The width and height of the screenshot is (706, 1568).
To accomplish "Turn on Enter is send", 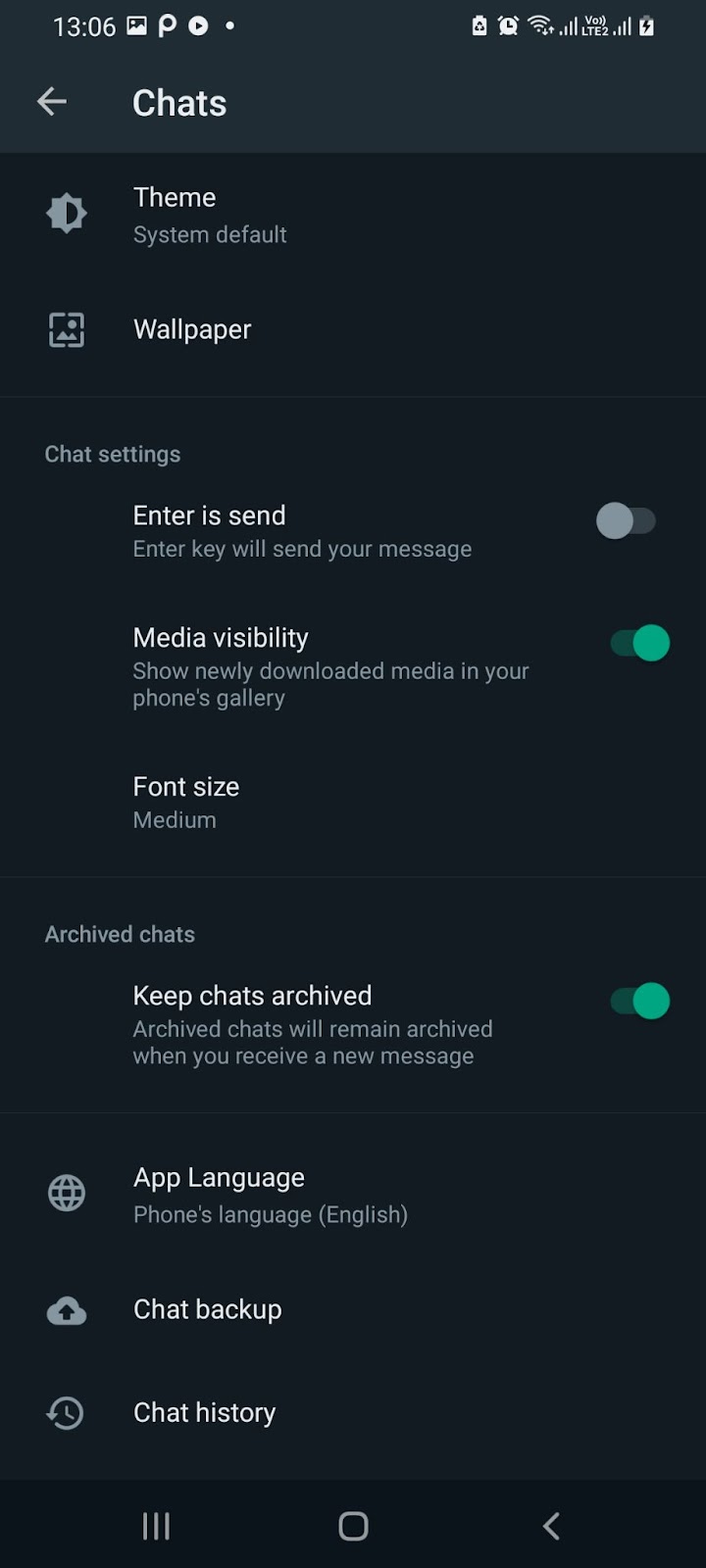I will coord(626,521).
